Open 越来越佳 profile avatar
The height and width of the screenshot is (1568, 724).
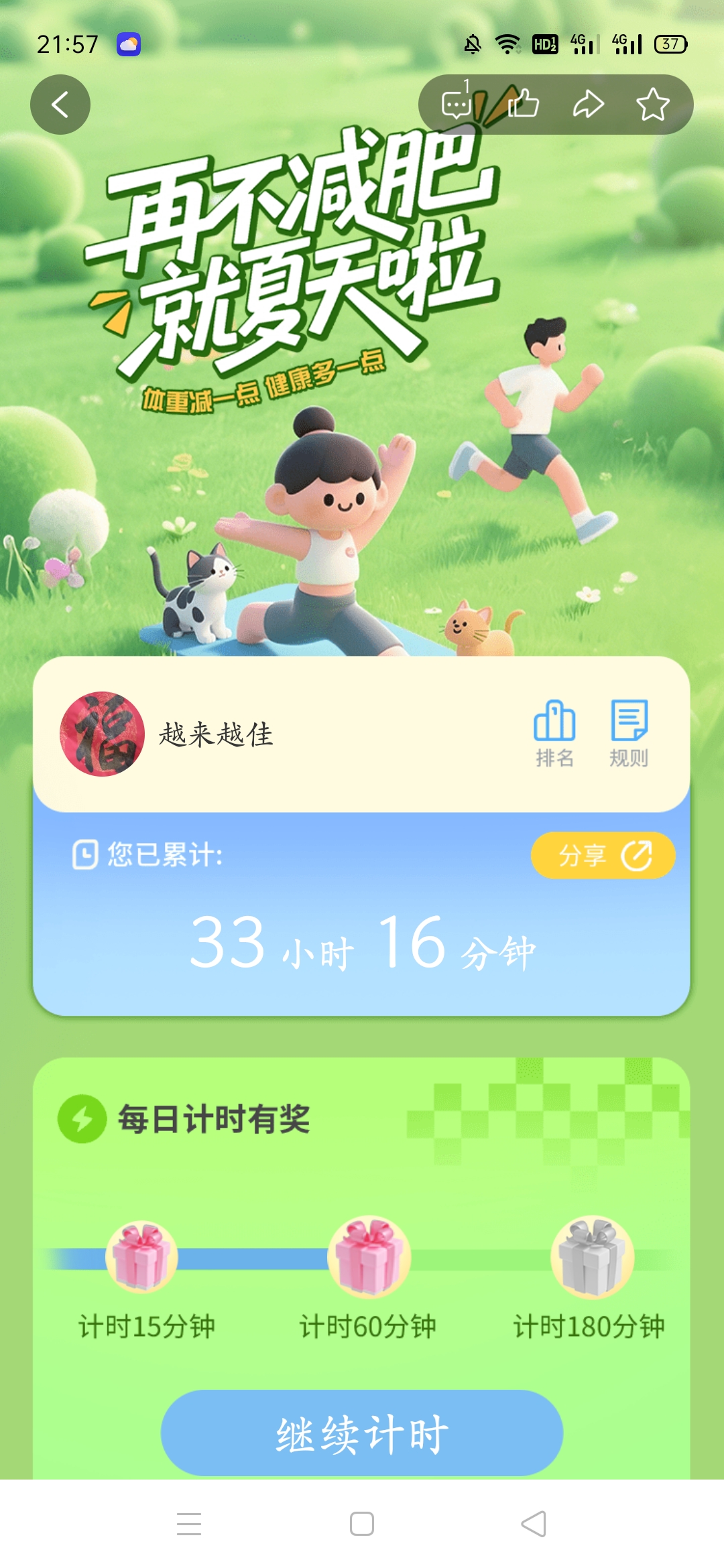pos(102,734)
